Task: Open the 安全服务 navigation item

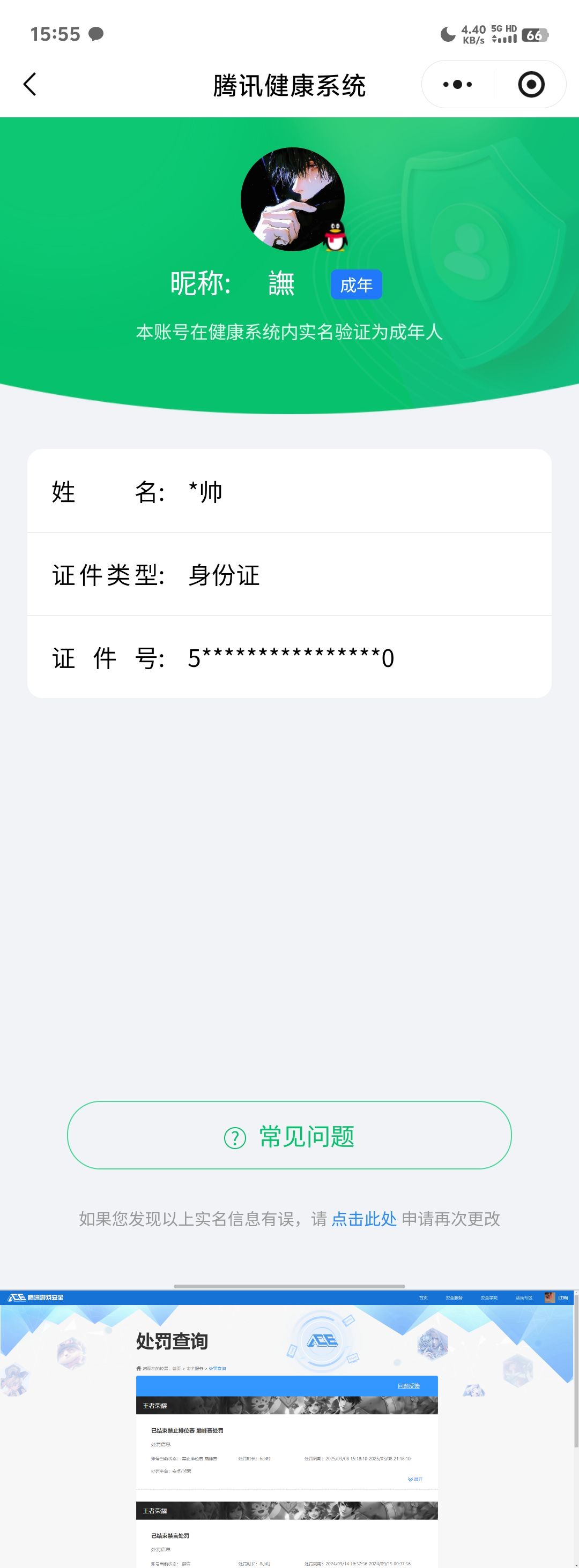Action: [x=455, y=1298]
